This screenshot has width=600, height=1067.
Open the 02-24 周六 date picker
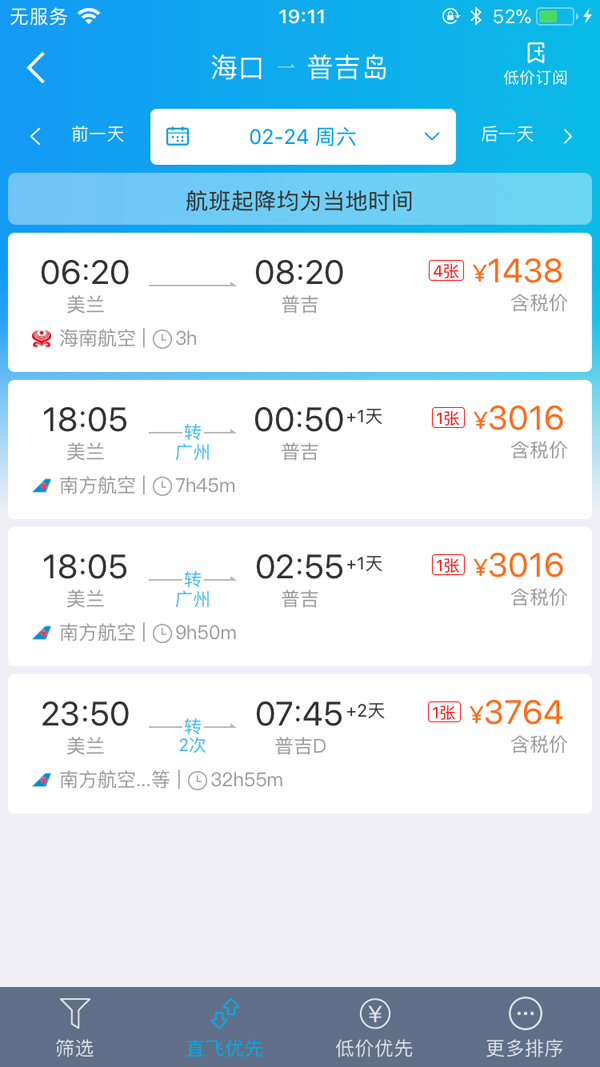coord(302,137)
